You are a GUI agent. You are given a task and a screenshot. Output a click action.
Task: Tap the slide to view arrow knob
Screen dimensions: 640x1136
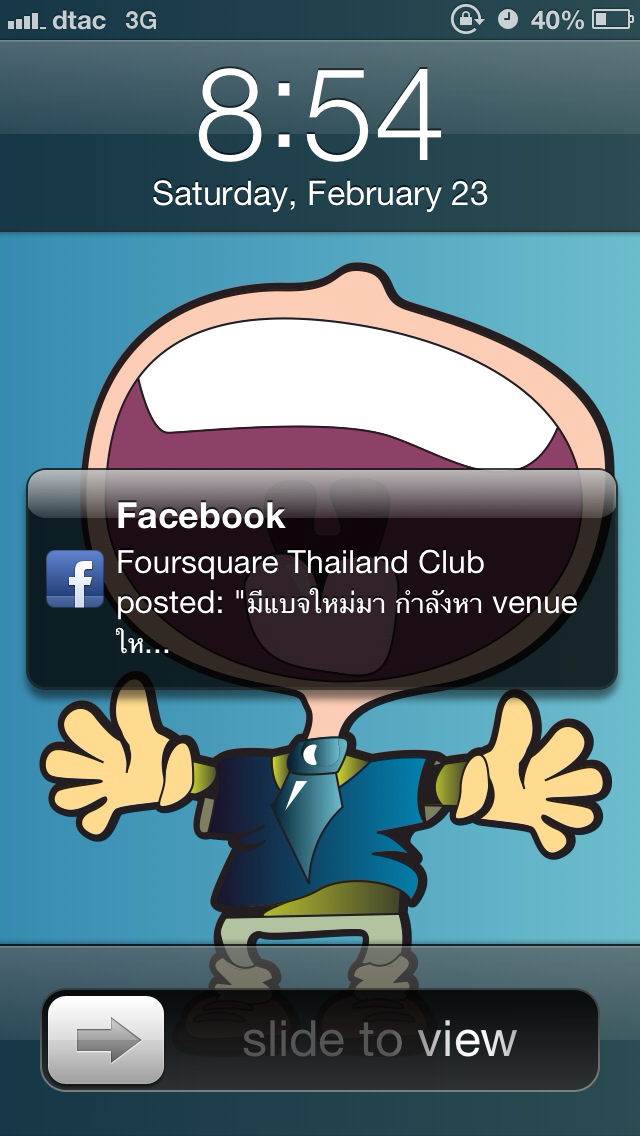[106, 1040]
